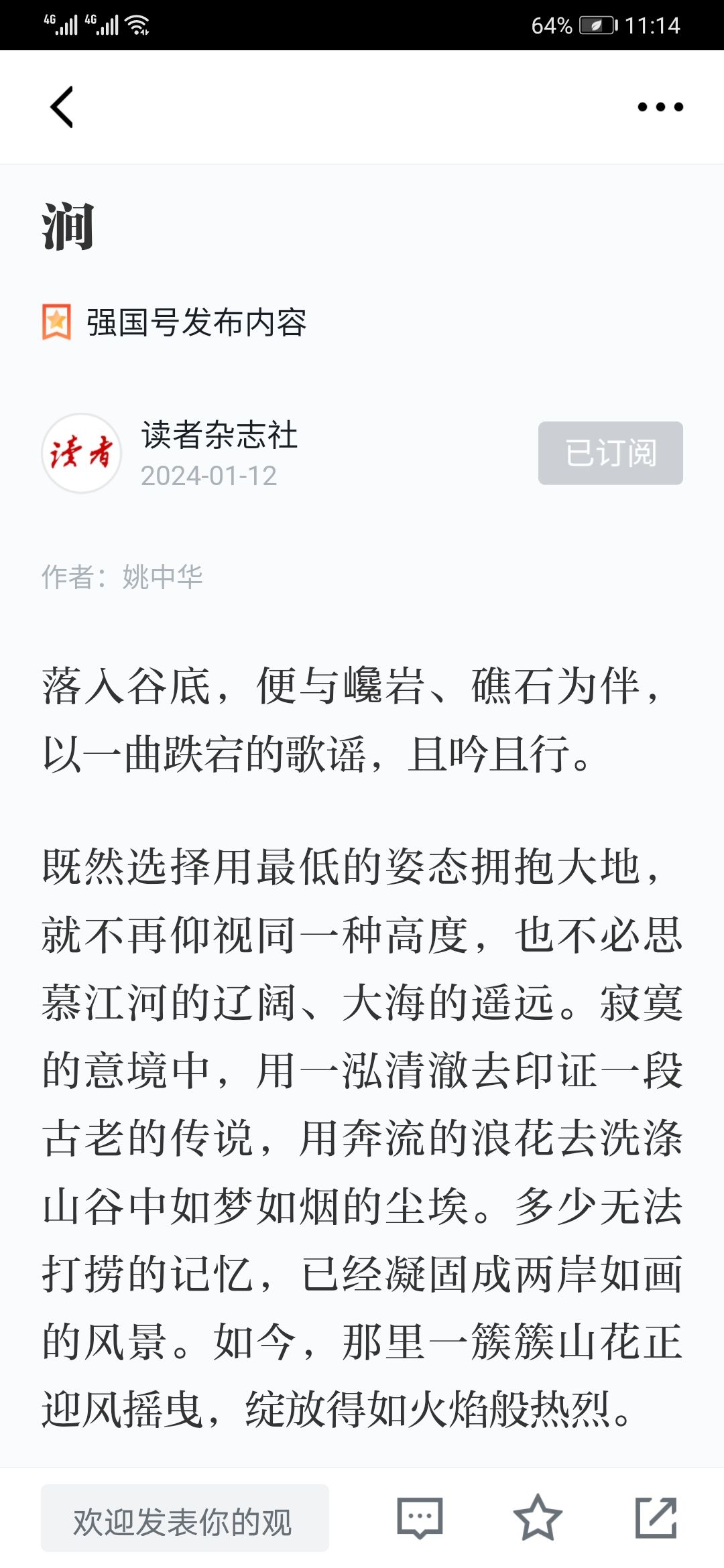Tap the 已订阅 subscribed button
This screenshot has height=1568, width=724.
tap(610, 453)
